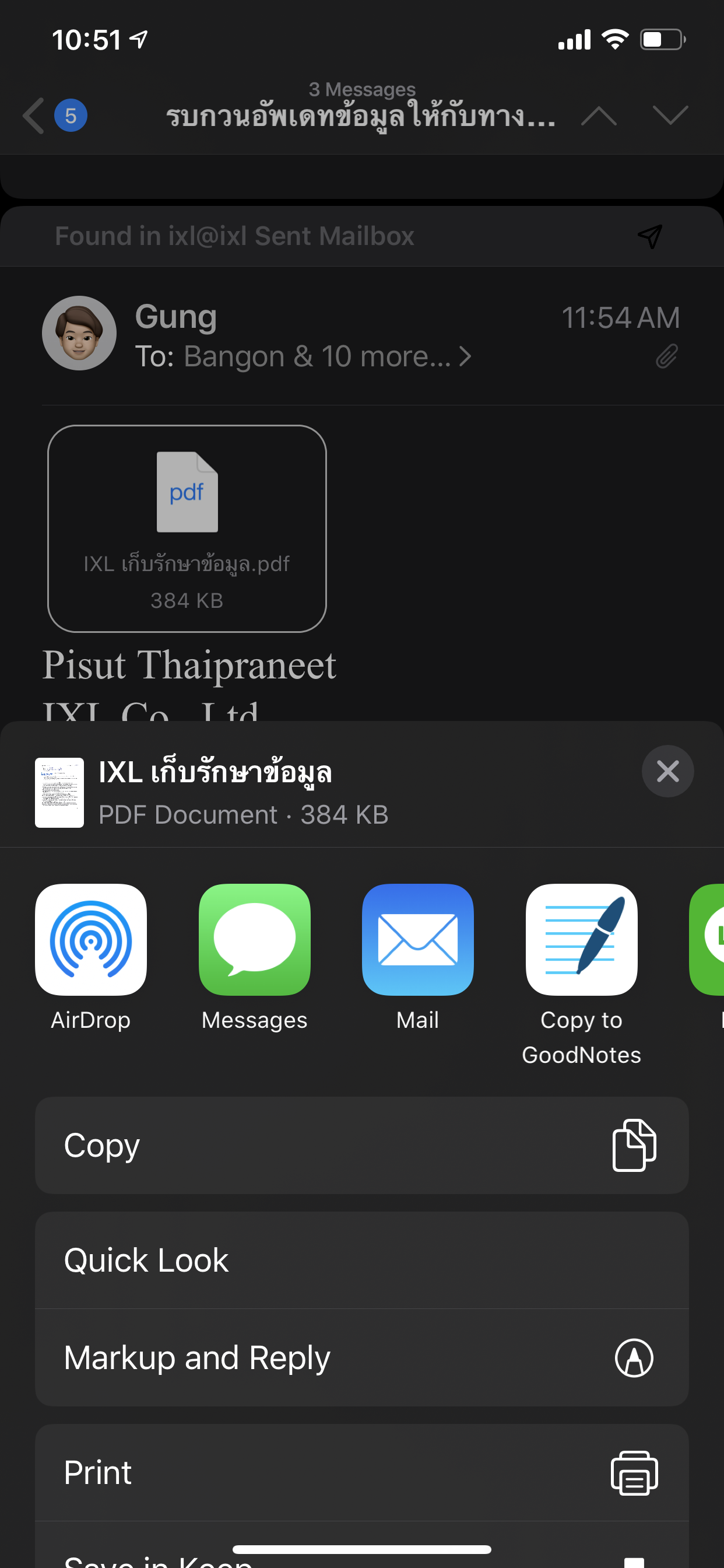724x1568 pixels.
Task: Copy the PDF document
Action: [362, 1145]
